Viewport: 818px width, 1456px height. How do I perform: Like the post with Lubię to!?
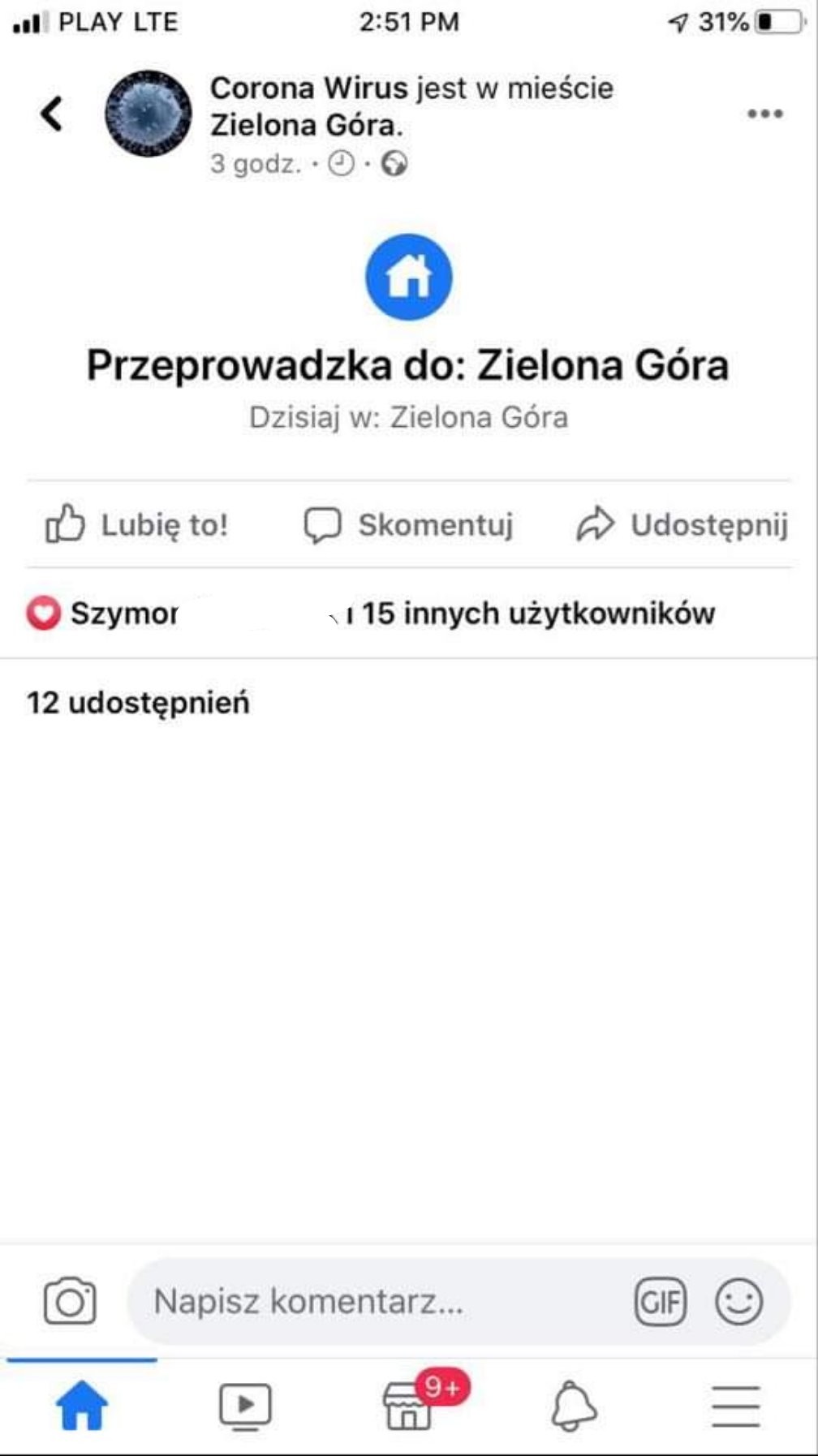(x=136, y=524)
